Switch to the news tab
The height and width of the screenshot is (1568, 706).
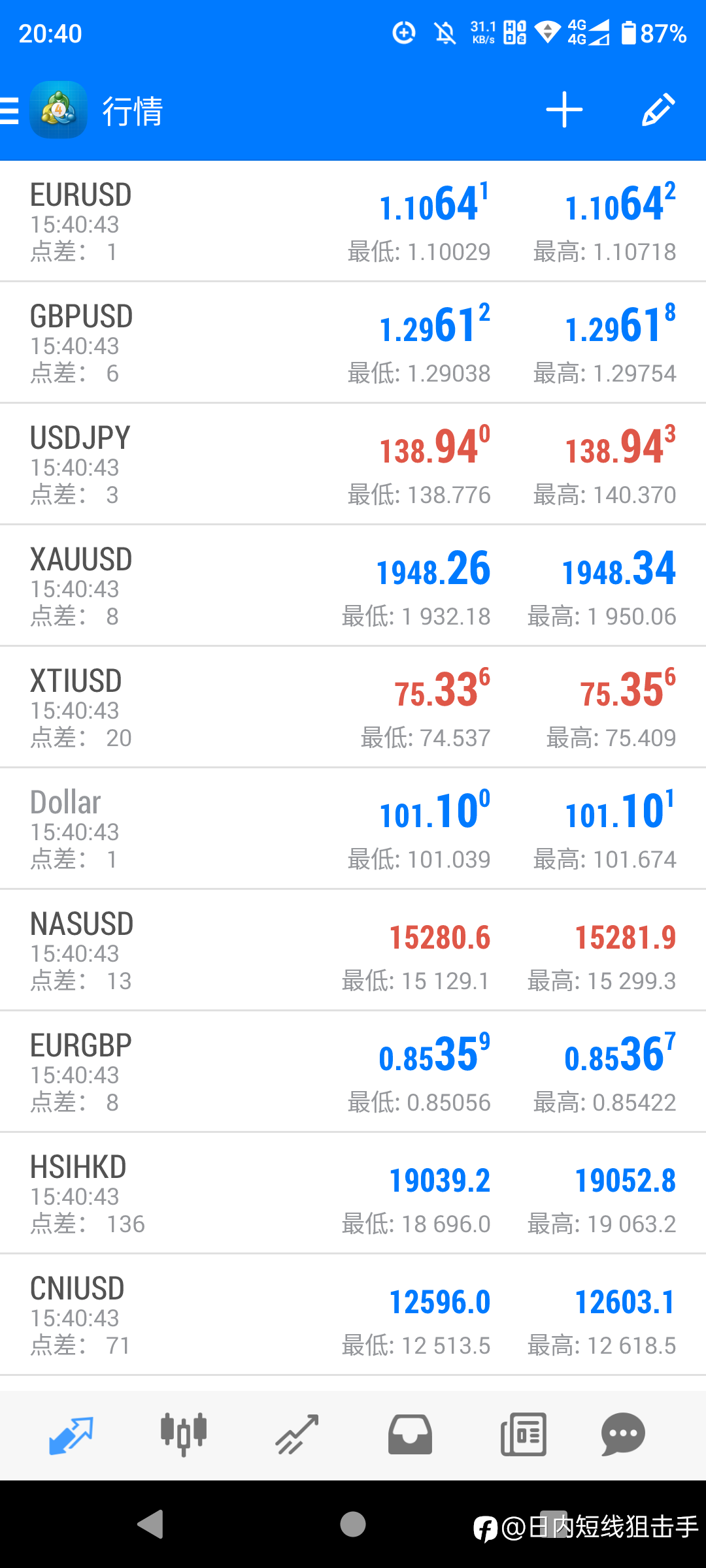tap(523, 1435)
